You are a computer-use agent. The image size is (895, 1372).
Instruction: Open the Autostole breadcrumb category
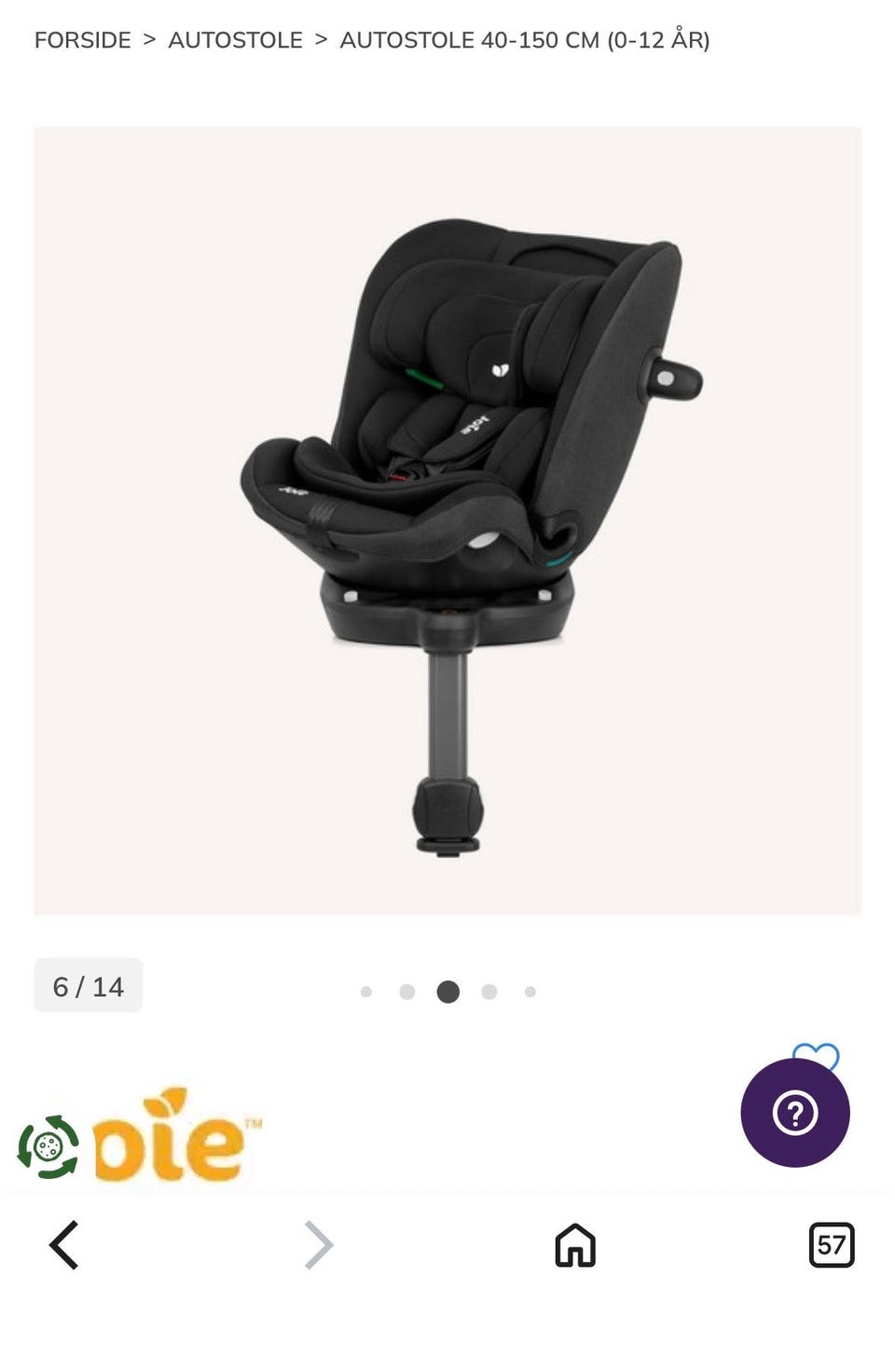pos(235,40)
